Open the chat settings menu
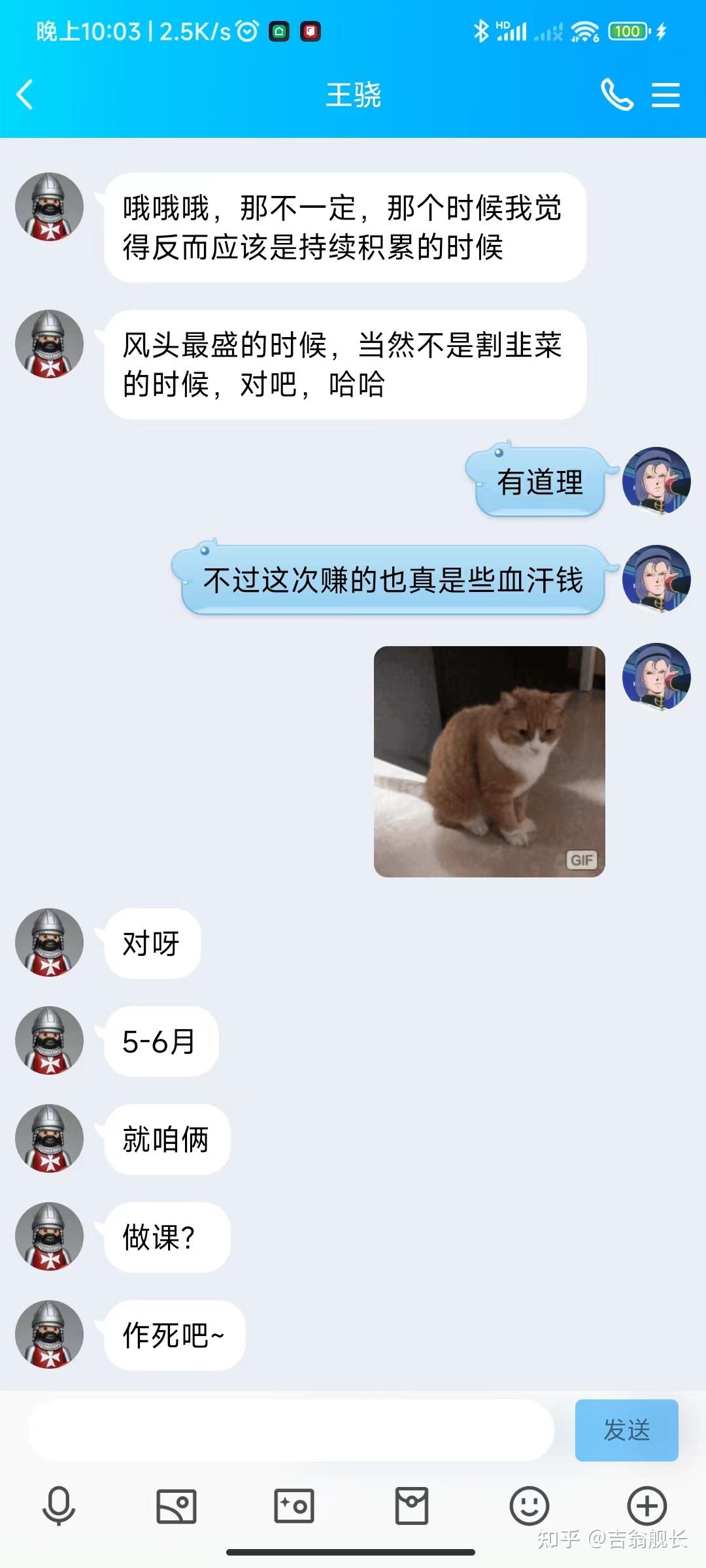The image size is (706, 1568). (x=665, y=95)
